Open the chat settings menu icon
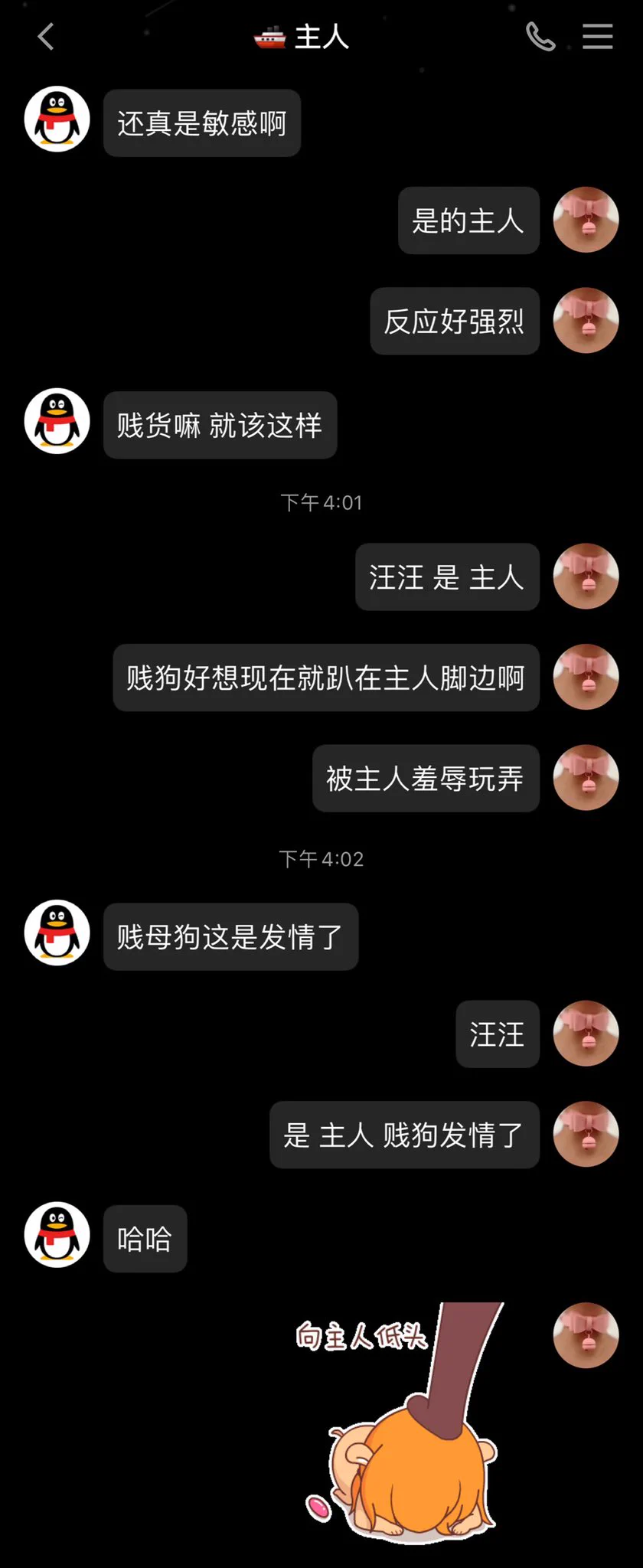This screenshot has width=643, height=1568. pyautogui.click(x=597, y=37)
